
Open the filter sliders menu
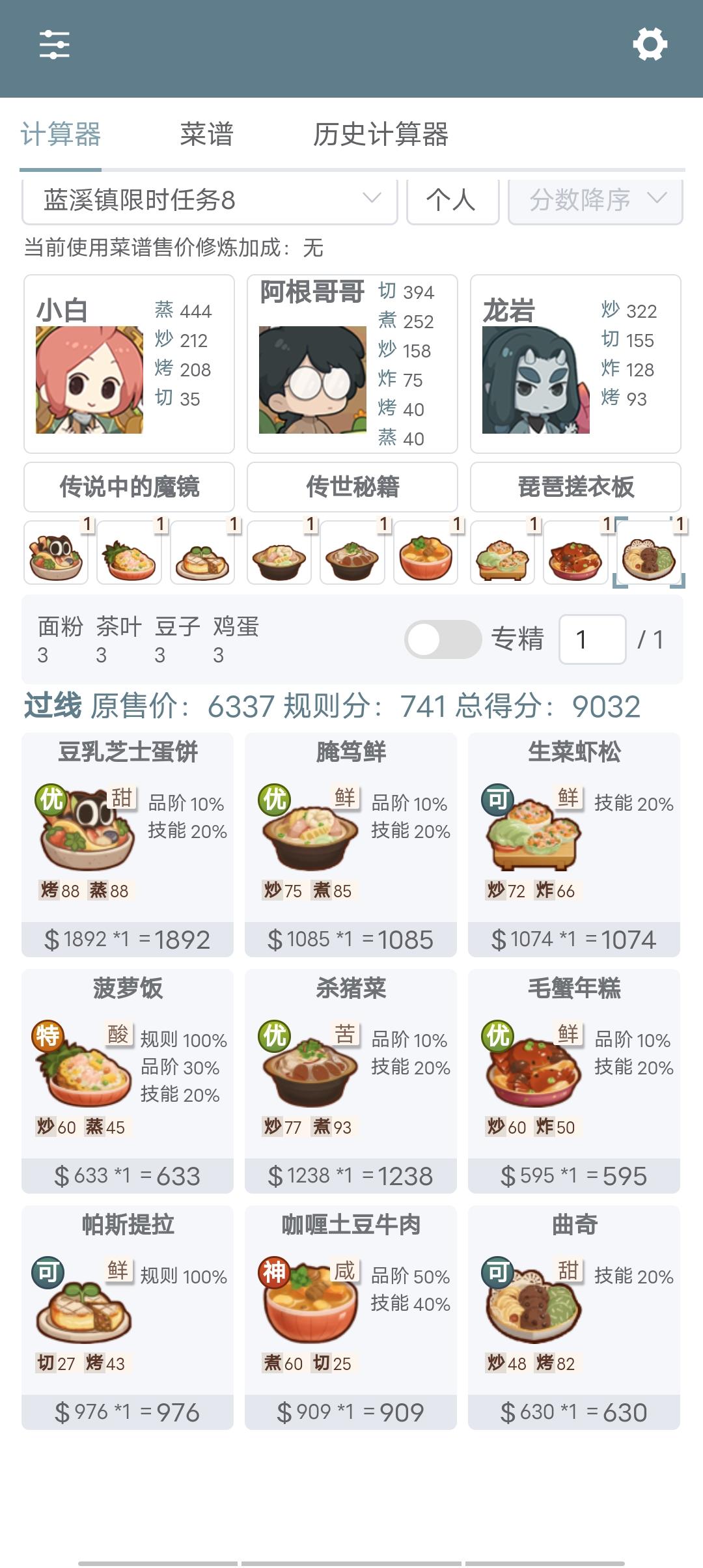click(x=54, y=45)
